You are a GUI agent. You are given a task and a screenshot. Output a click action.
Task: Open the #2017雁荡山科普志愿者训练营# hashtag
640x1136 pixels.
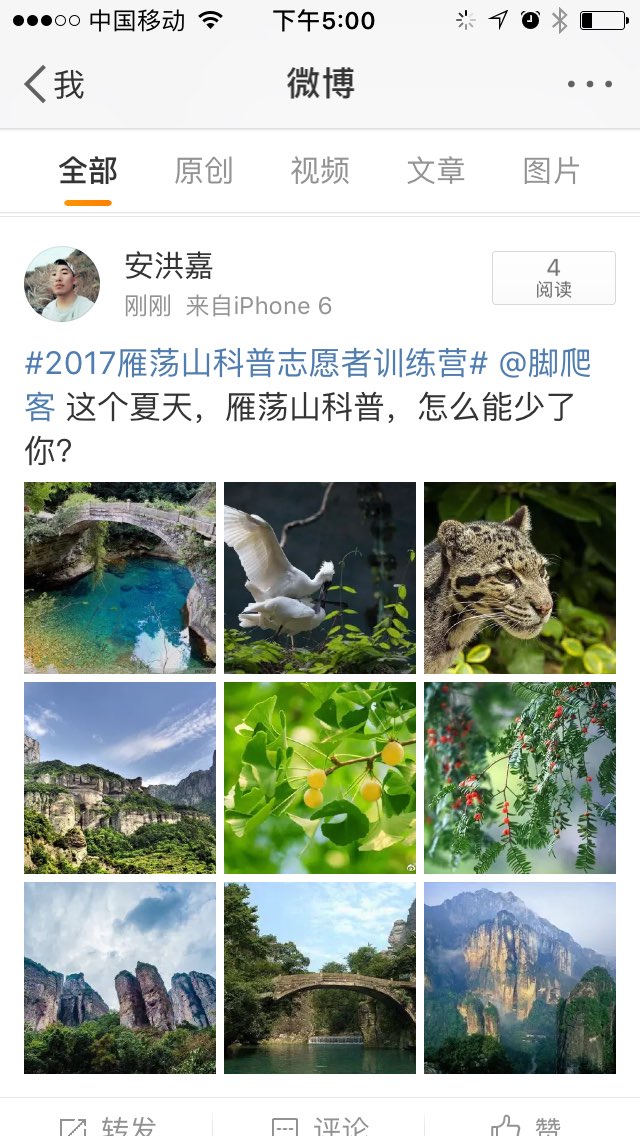point(256,363)
